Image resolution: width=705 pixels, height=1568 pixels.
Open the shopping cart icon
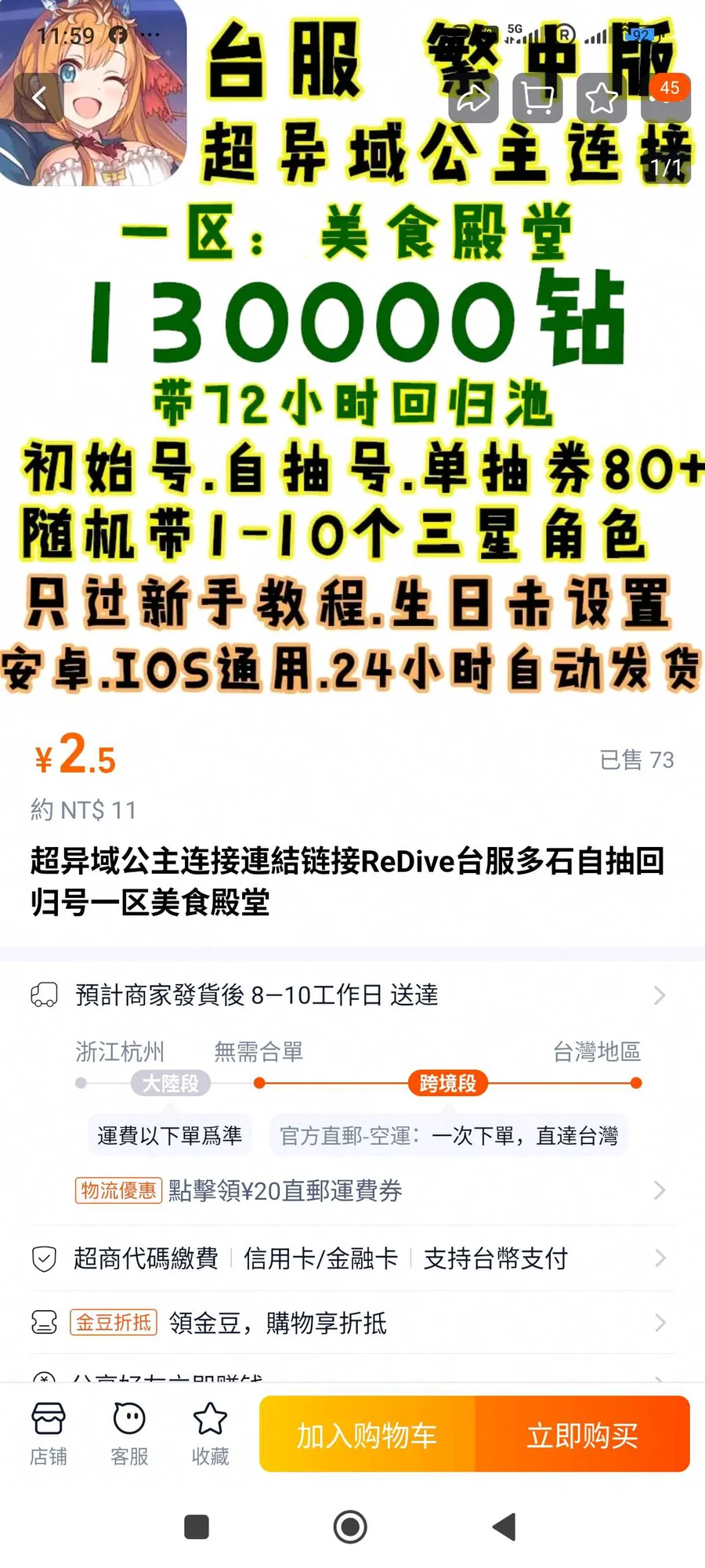pyautogui.click(x=537, y=98)
